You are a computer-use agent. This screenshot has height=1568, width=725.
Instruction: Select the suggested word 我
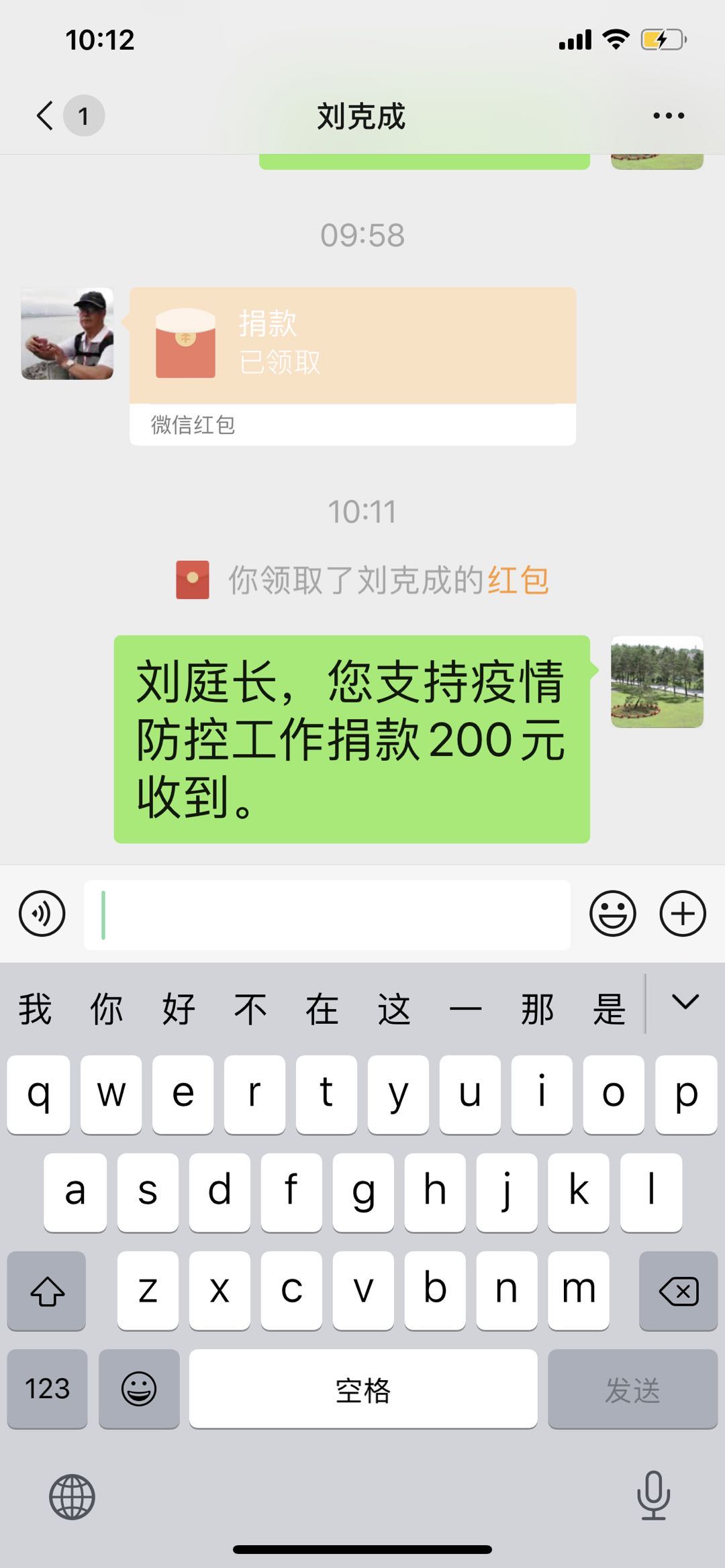35,1009
